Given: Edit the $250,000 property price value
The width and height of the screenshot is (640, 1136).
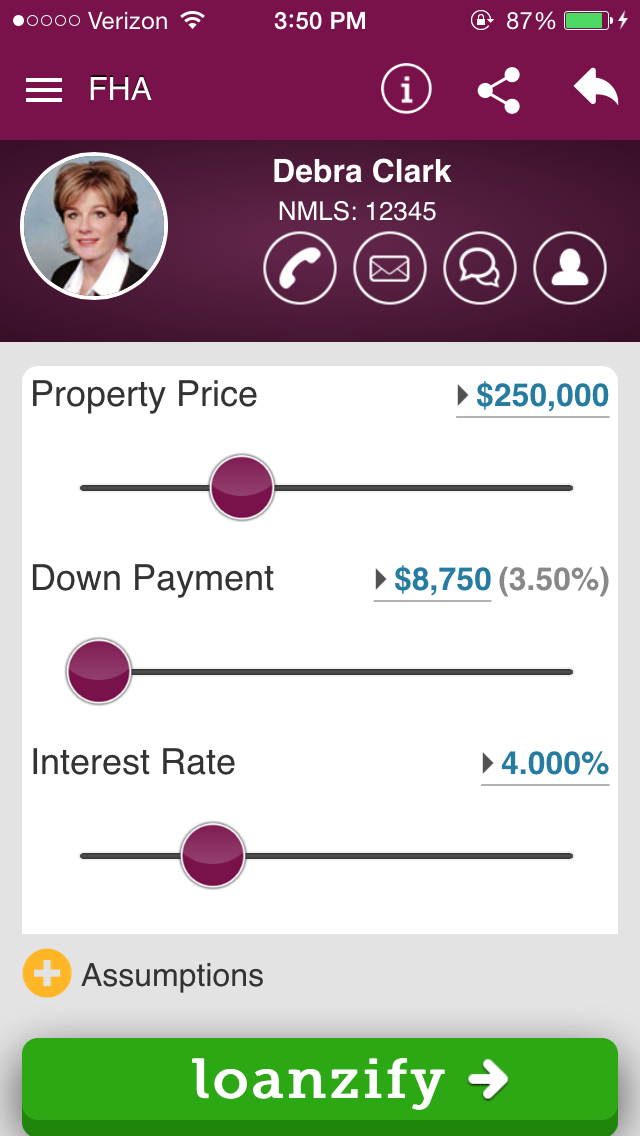Looking at the screenshot, I should point(542,396).
